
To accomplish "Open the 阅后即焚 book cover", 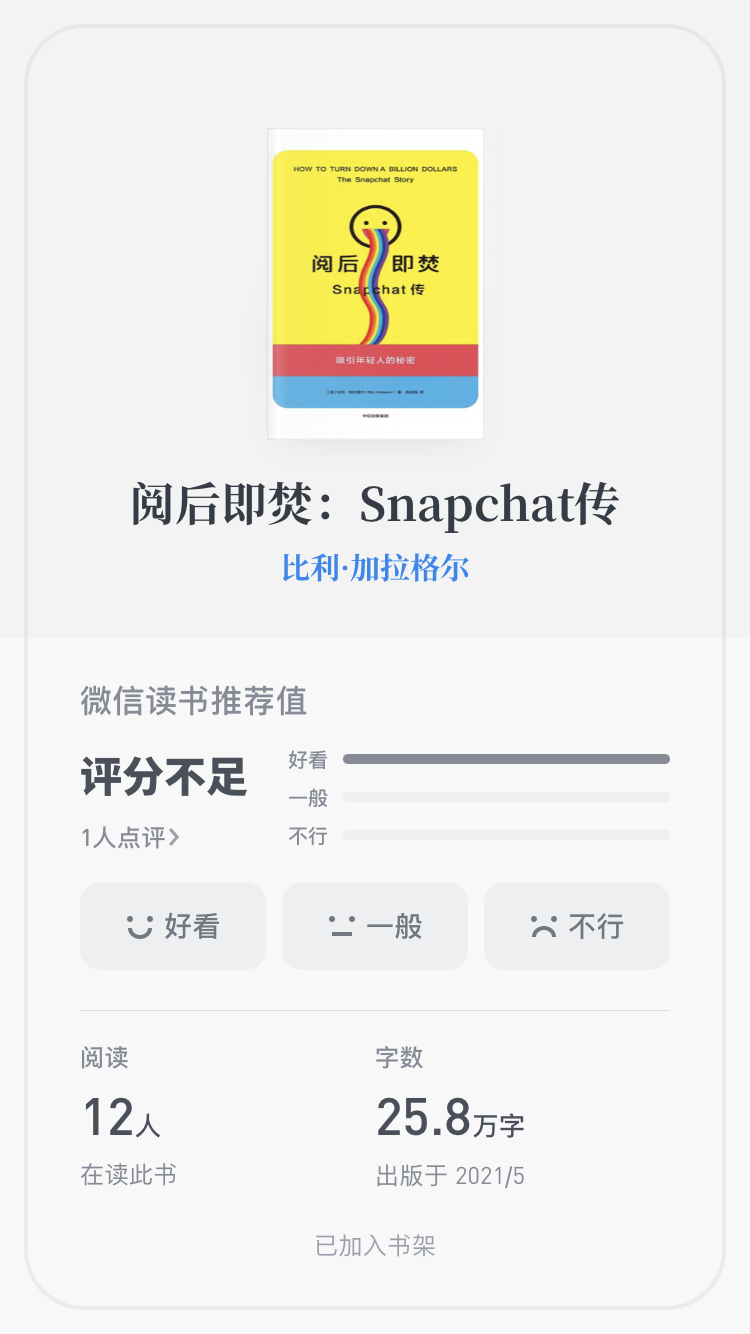I will point(375,284).
